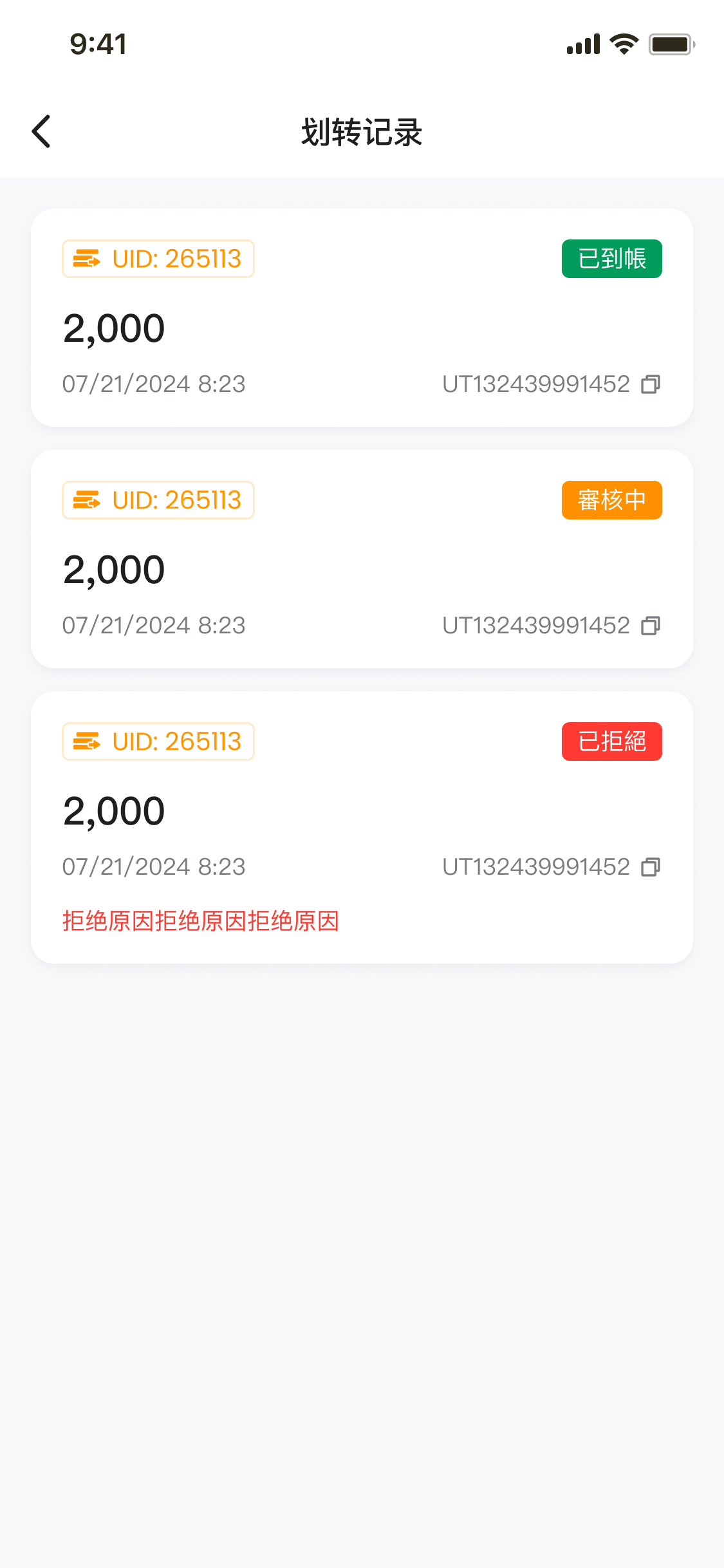
Task: Go back from the 划转记录 page
Action: (42, 132)
